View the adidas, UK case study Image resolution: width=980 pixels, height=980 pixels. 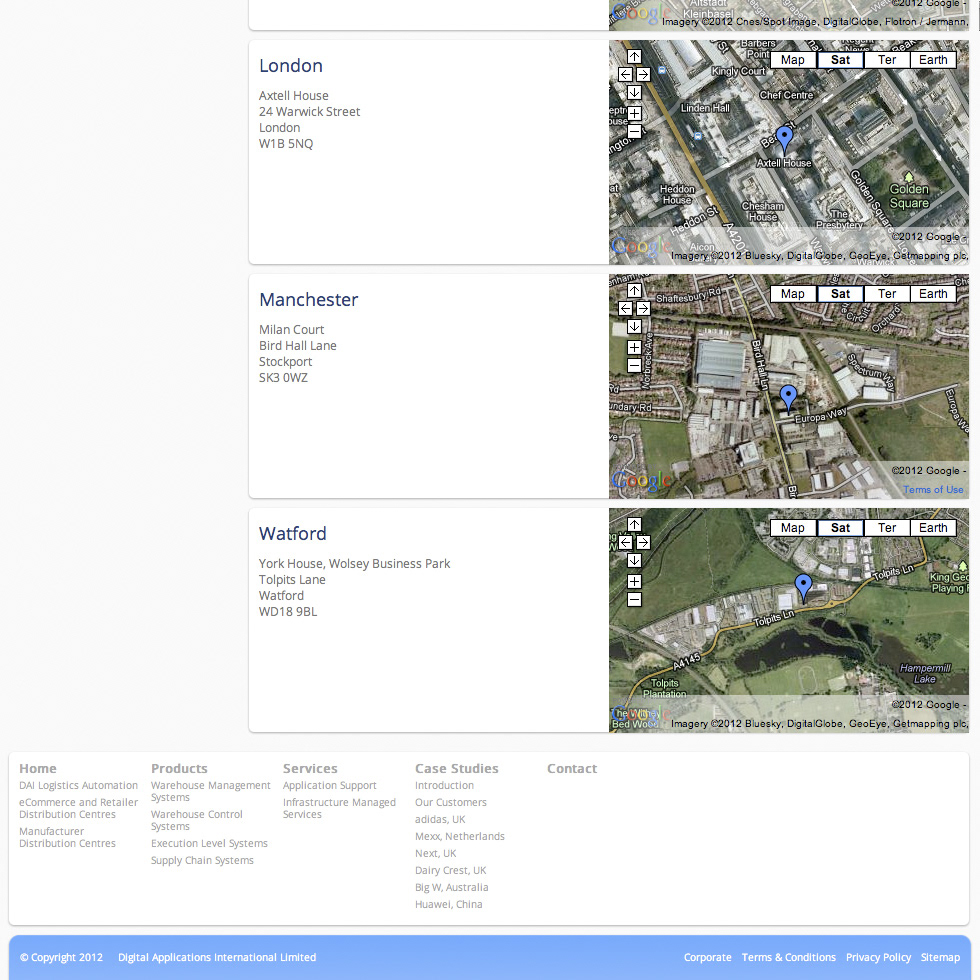pyautogui.click(x=440, y=819)
